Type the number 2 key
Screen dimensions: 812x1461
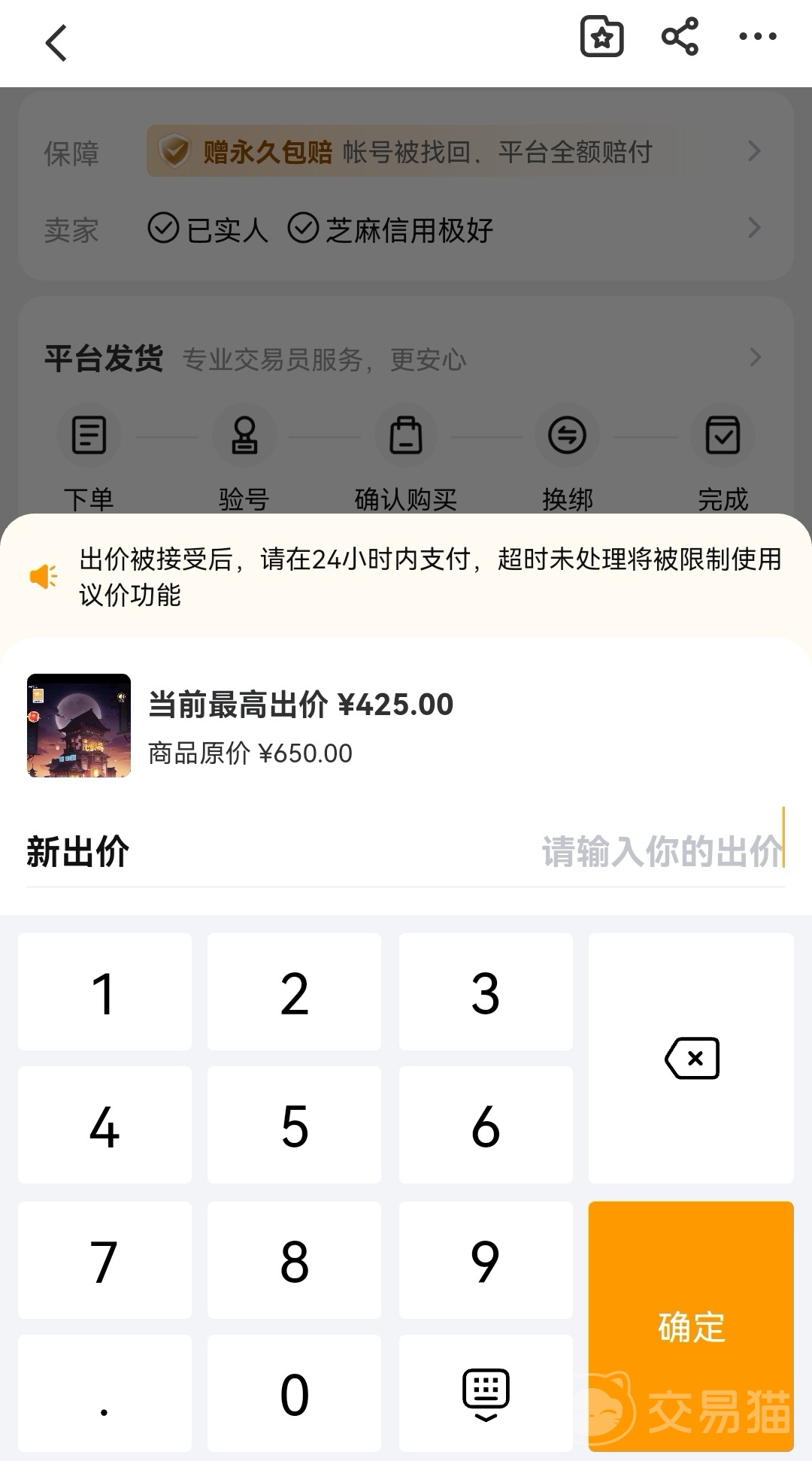[x=294, y=993]
